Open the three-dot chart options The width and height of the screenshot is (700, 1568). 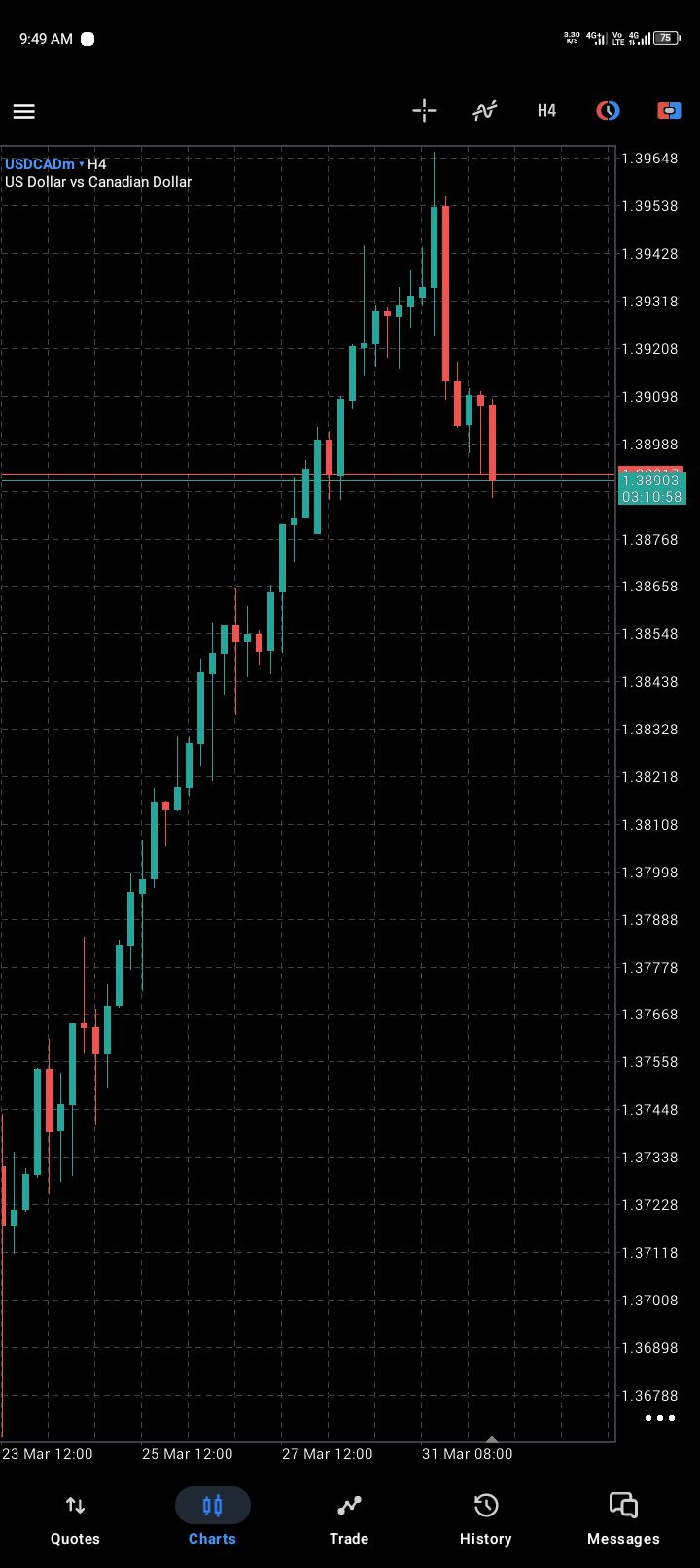point(660,1418)
